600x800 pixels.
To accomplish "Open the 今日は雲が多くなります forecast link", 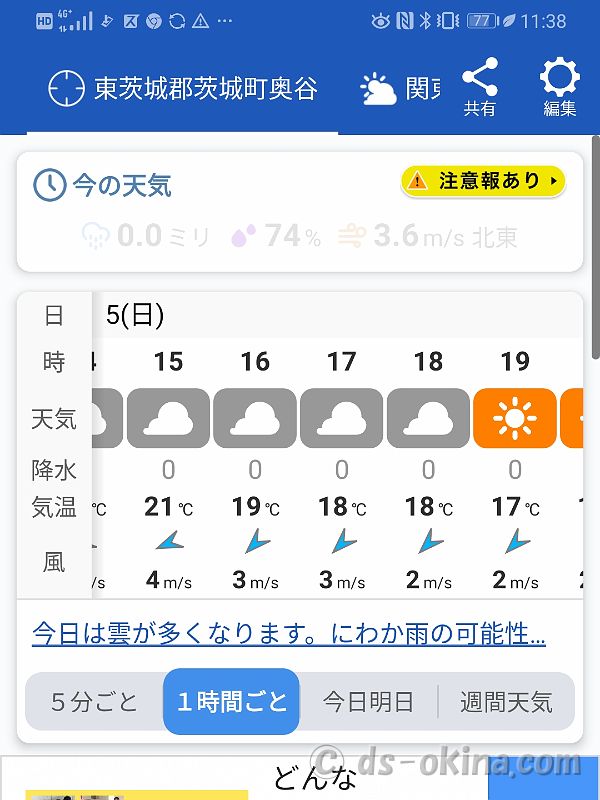I will click(289, 634).
